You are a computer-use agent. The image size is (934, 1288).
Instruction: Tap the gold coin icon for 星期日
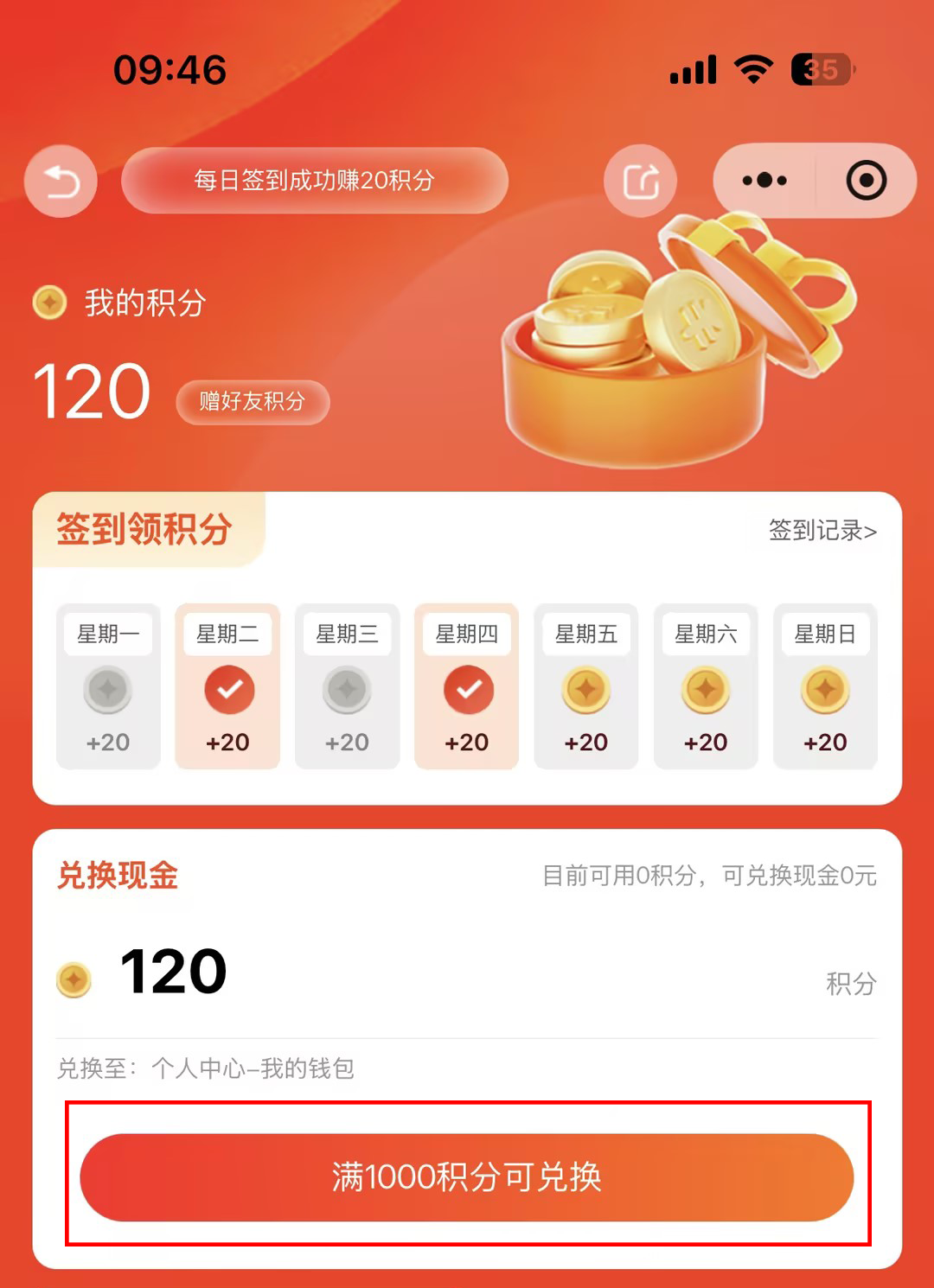coord(825,692)
